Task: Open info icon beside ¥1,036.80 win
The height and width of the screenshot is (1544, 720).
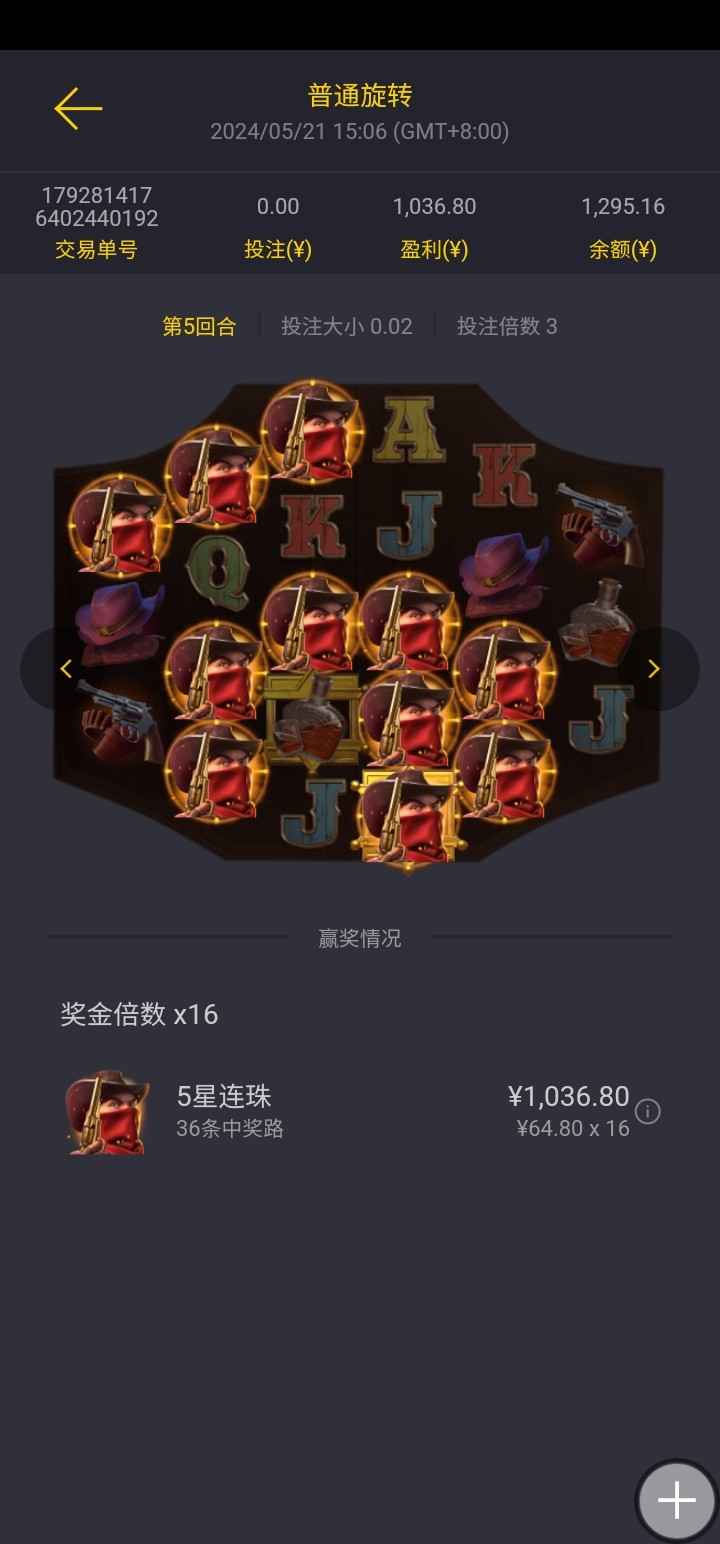Action: point(648,1111)
